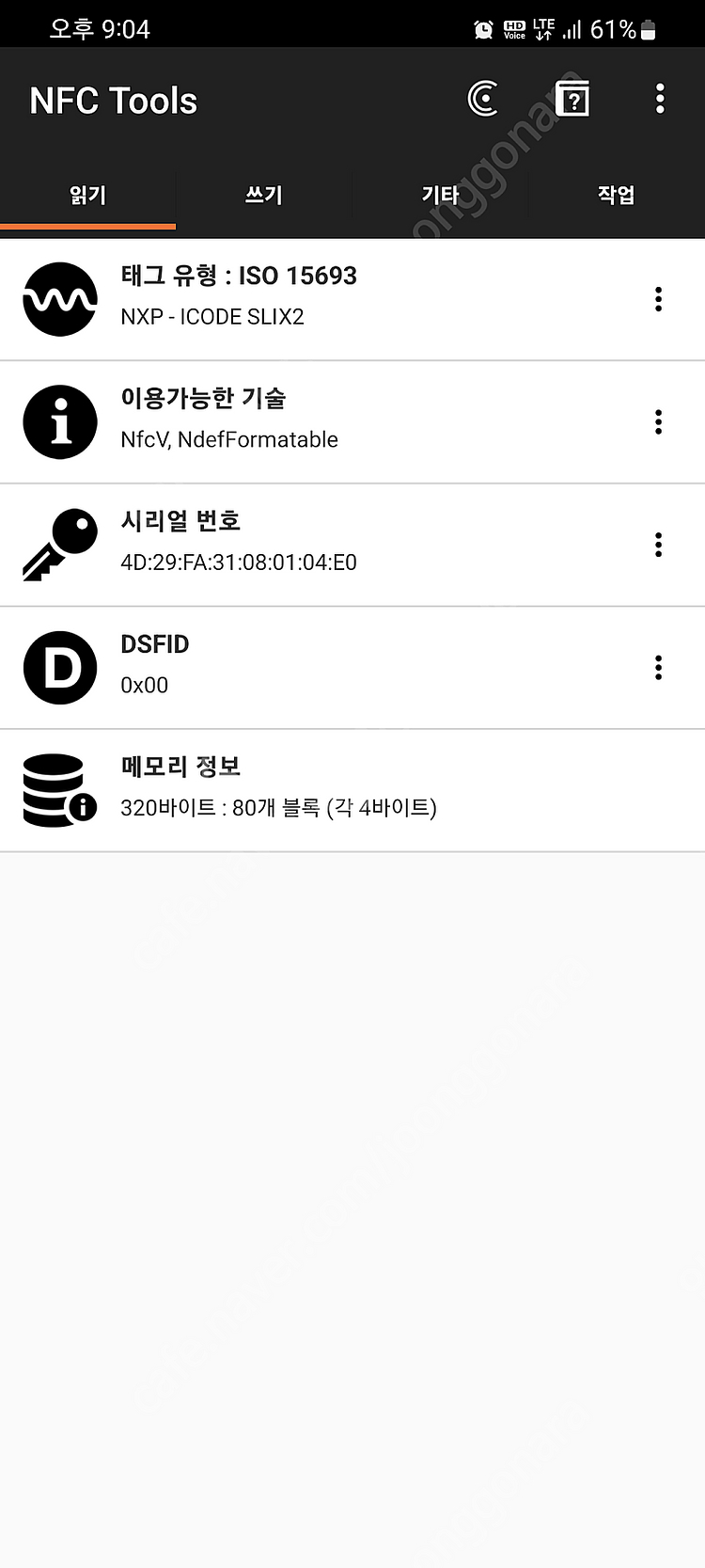The width and height of the screenshot is (705, 1568).
Task: Open the help icon in the app bar
Action: 572,99
